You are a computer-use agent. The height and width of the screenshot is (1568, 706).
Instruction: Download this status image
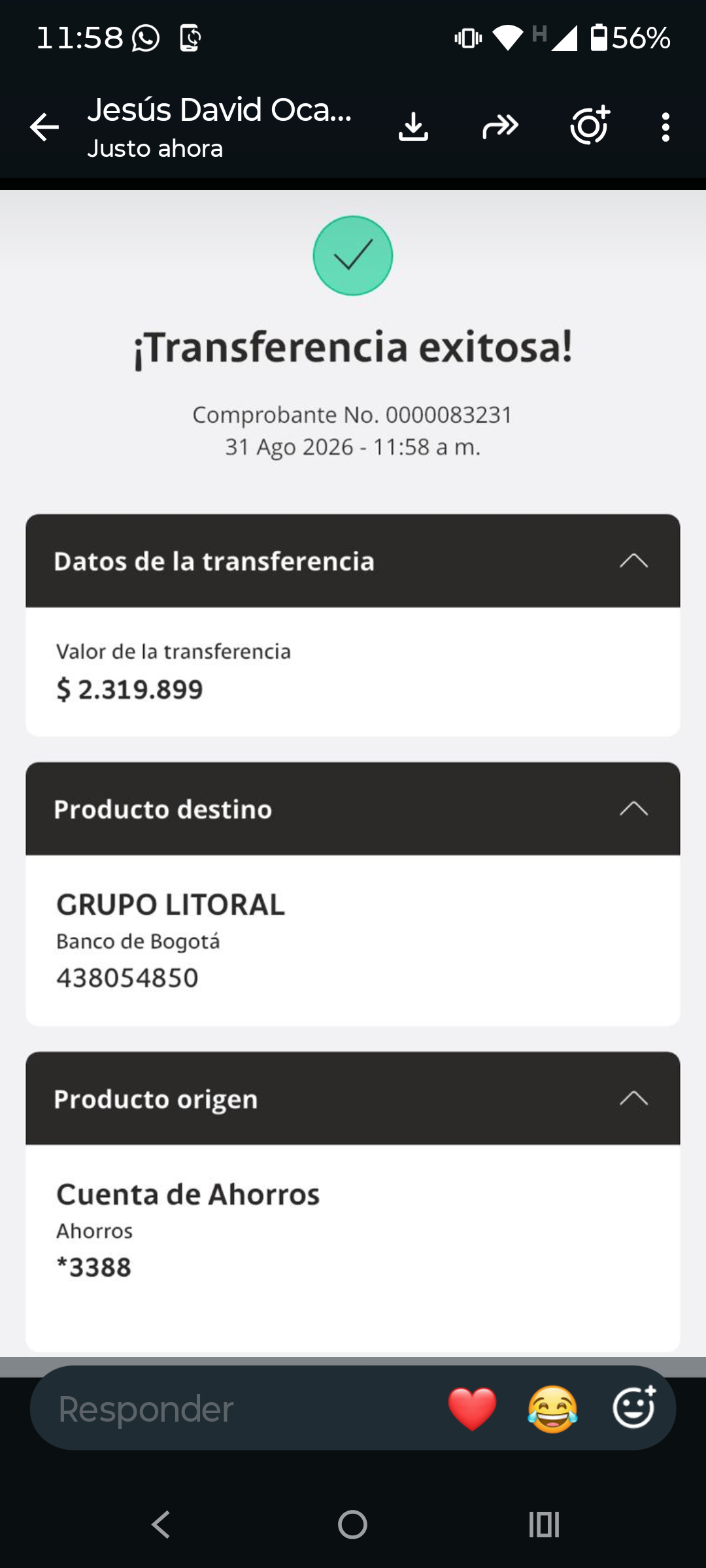tap(413, 127)
